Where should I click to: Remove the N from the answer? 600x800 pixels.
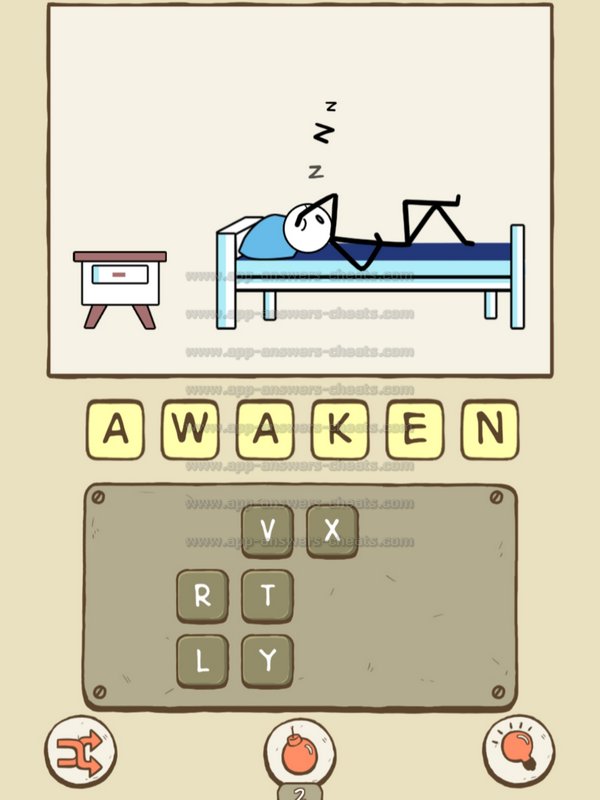point(490,430)
